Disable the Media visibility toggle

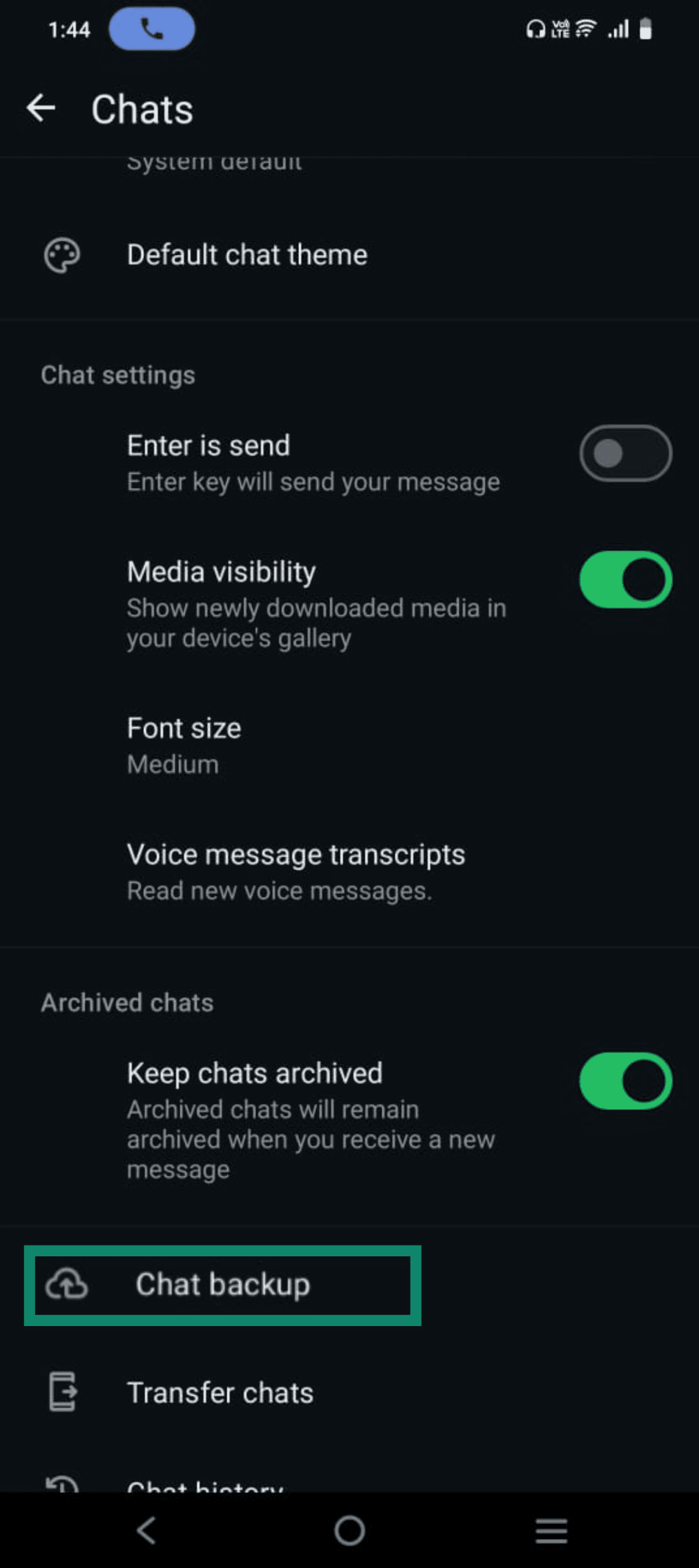coord(625,579)
